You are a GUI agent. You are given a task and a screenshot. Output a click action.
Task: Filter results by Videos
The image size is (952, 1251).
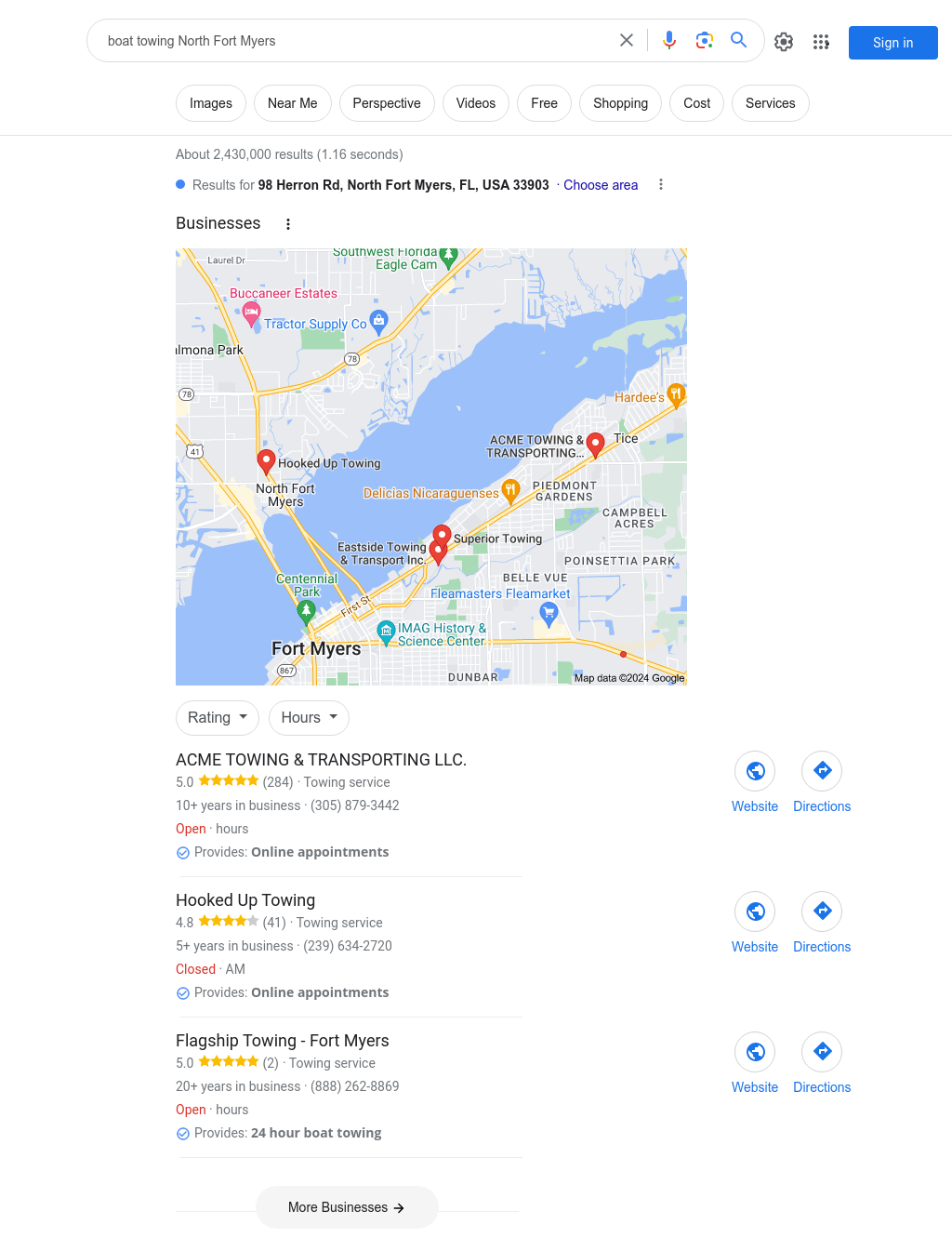[475, 103]
